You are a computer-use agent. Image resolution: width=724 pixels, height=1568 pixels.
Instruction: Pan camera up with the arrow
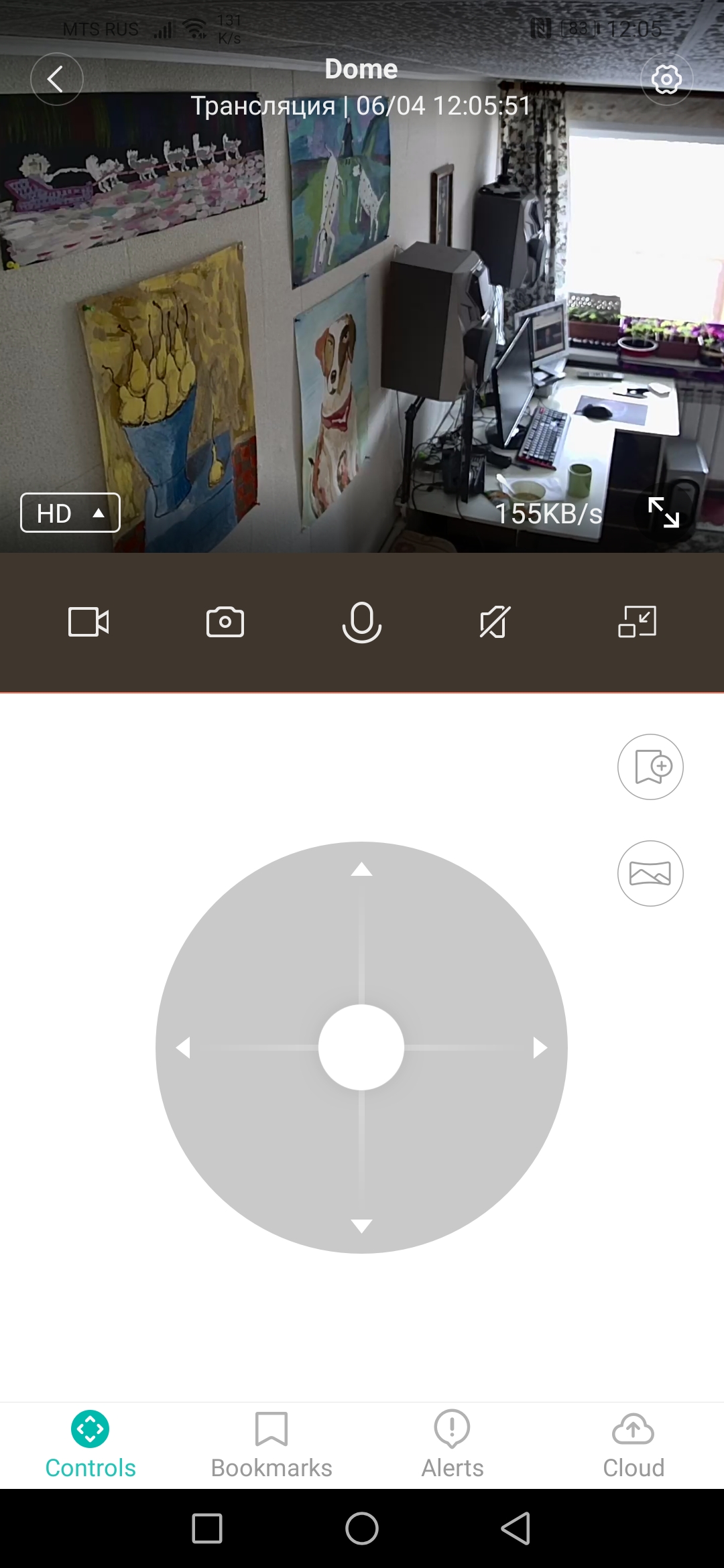pos(361,870)
